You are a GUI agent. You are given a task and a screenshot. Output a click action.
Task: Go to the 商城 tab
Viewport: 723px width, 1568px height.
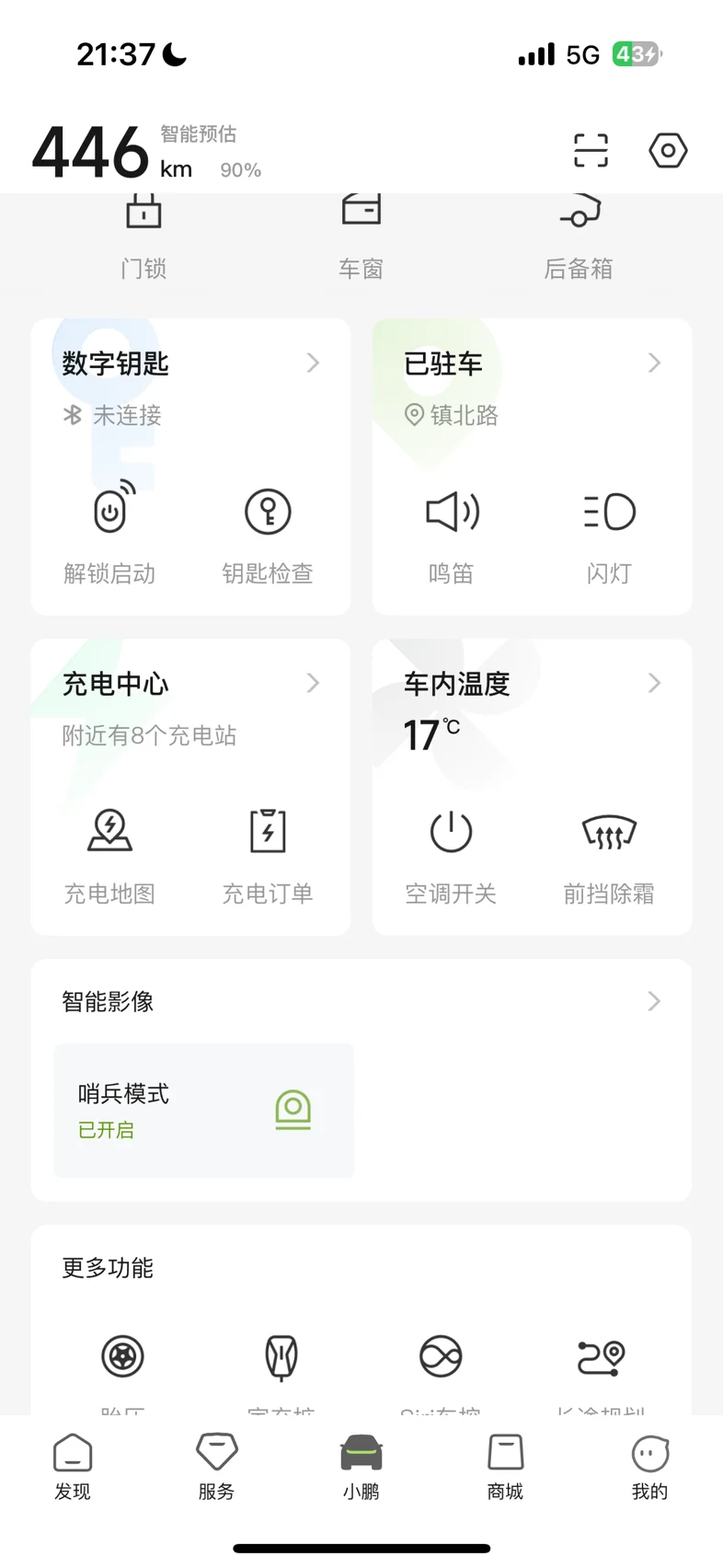click(x=505, y=1467)
